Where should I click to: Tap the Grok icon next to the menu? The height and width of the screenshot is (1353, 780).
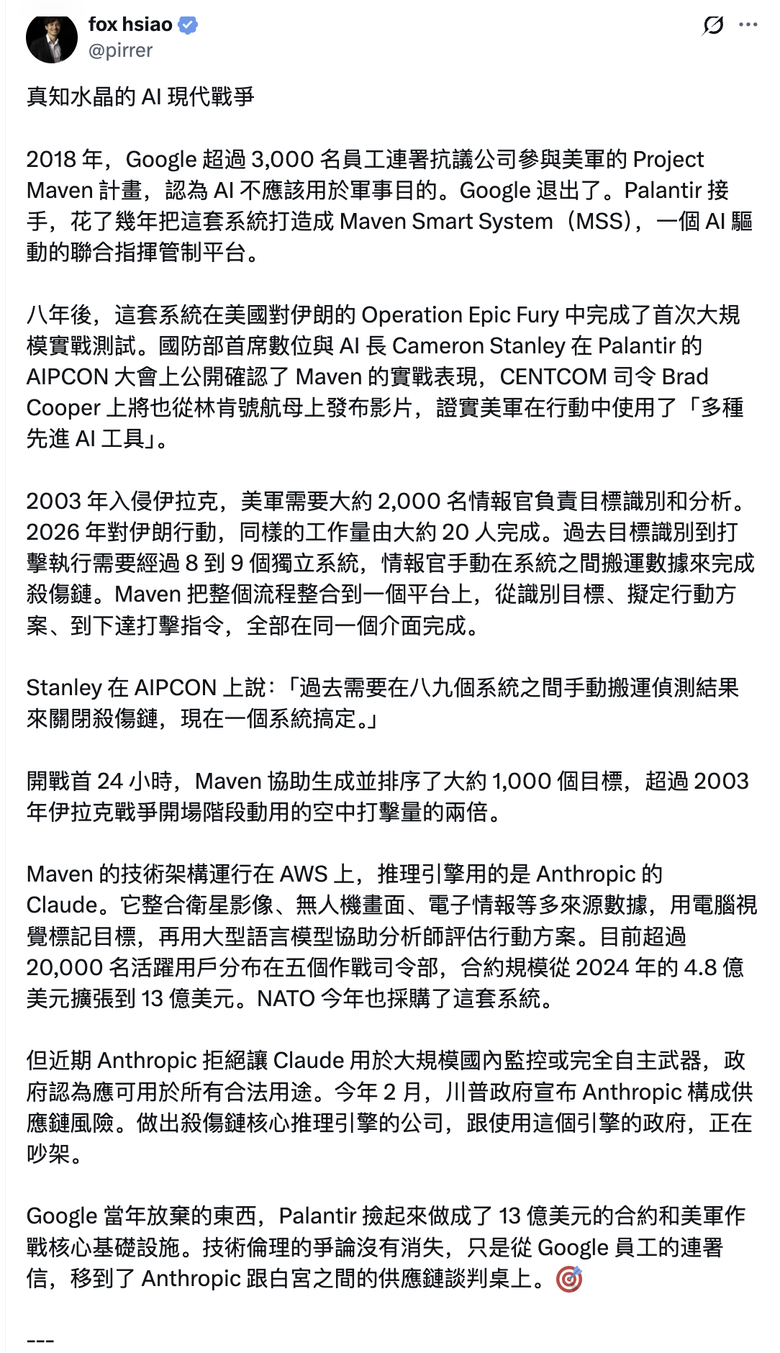click(713, 26)
